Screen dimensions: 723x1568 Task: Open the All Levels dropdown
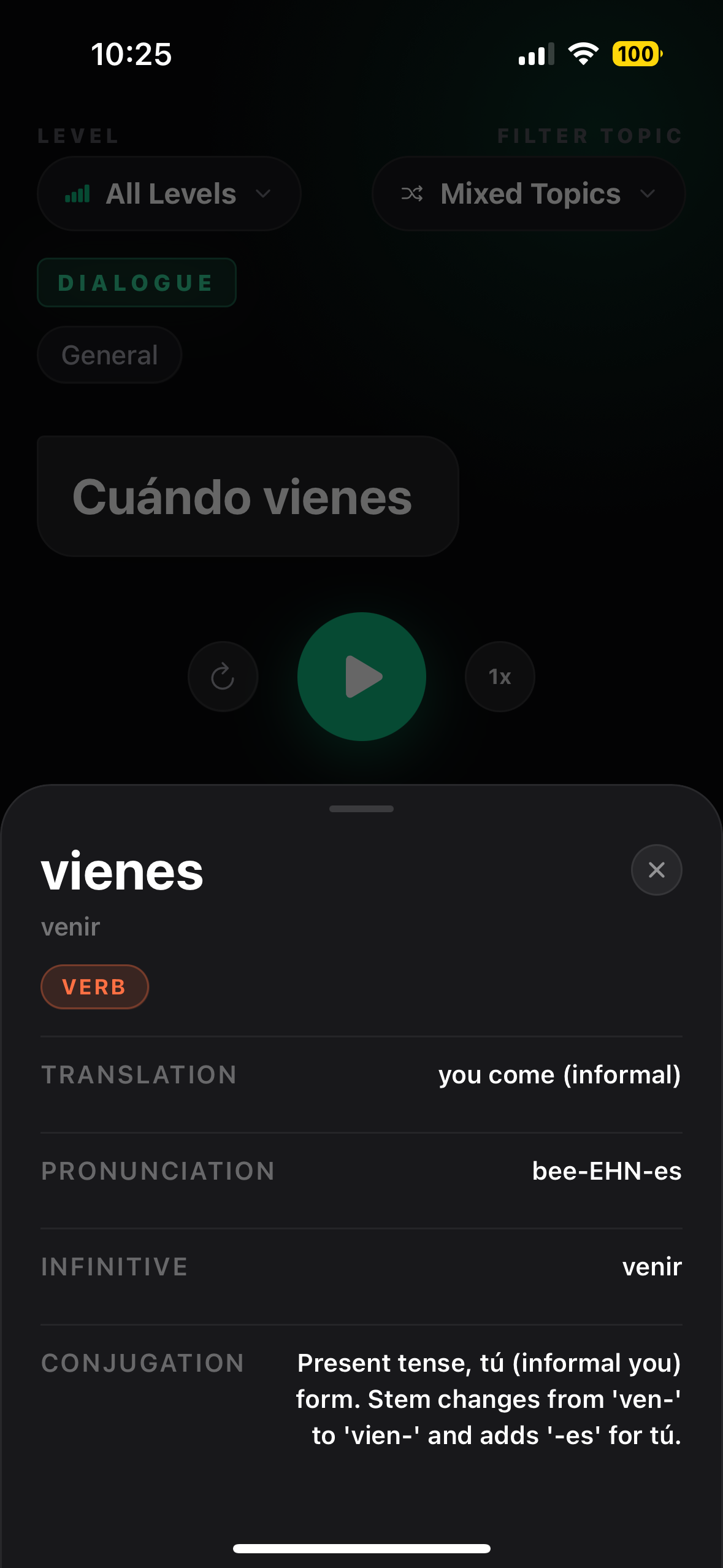point(169,194)
